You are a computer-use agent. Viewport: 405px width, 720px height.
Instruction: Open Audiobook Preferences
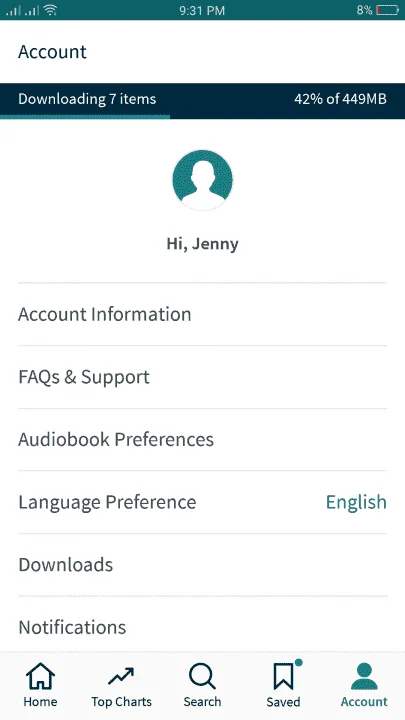(202, 439)
